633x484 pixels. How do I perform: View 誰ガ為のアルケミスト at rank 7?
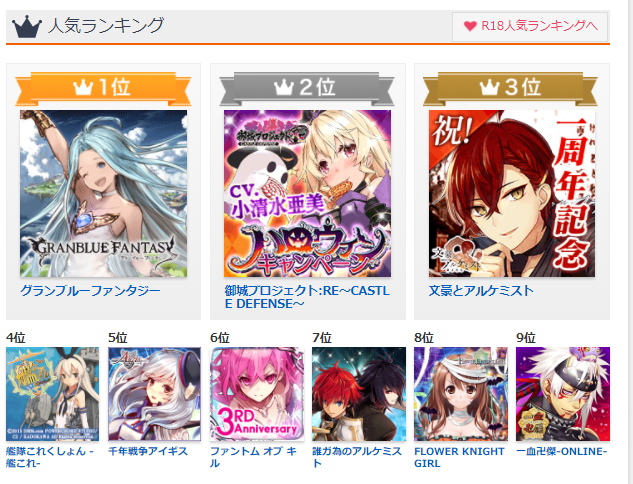(358, 394)
